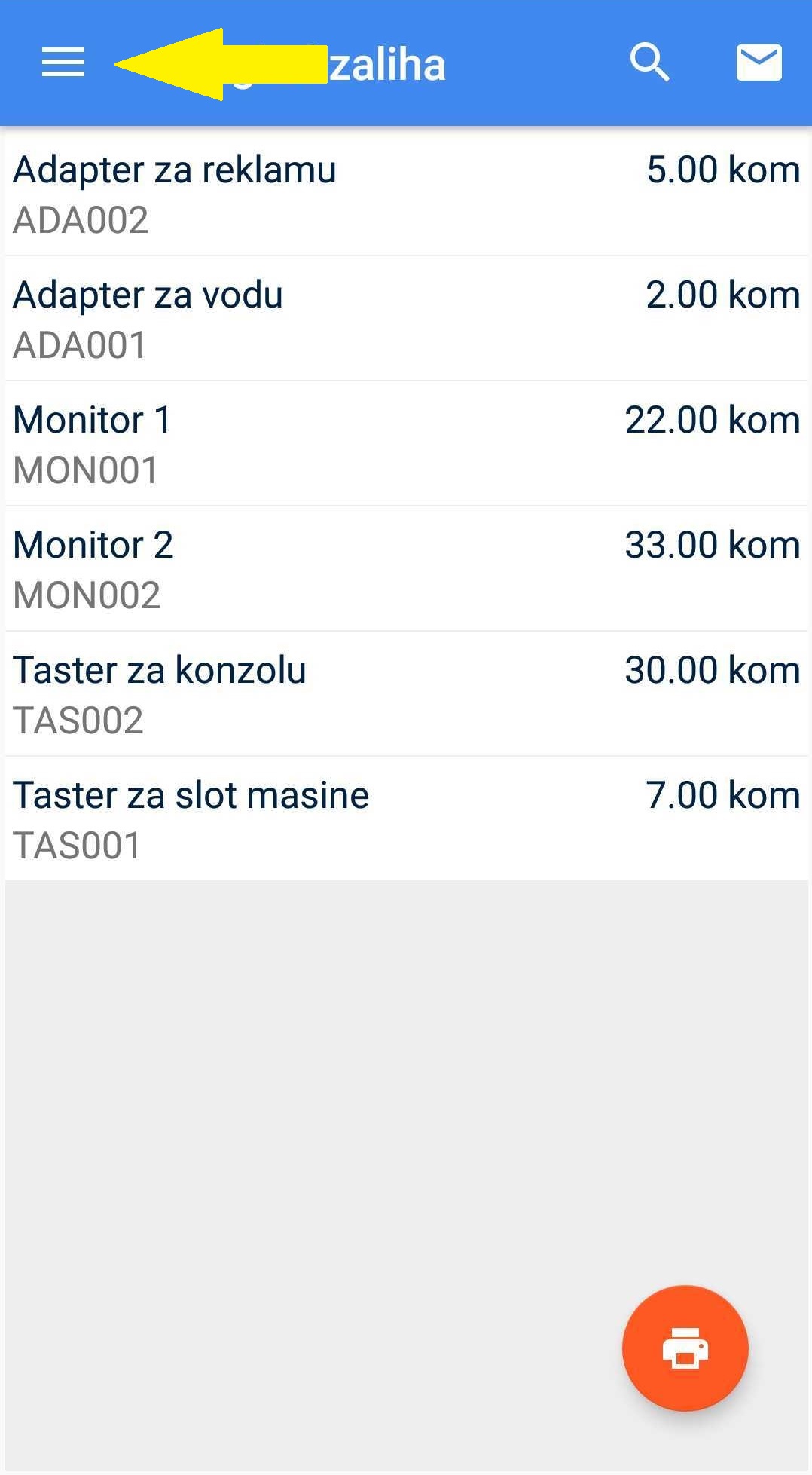Screen dimensions: 812x1475
Task: Open the search magnifier
Action: (649, 62)
